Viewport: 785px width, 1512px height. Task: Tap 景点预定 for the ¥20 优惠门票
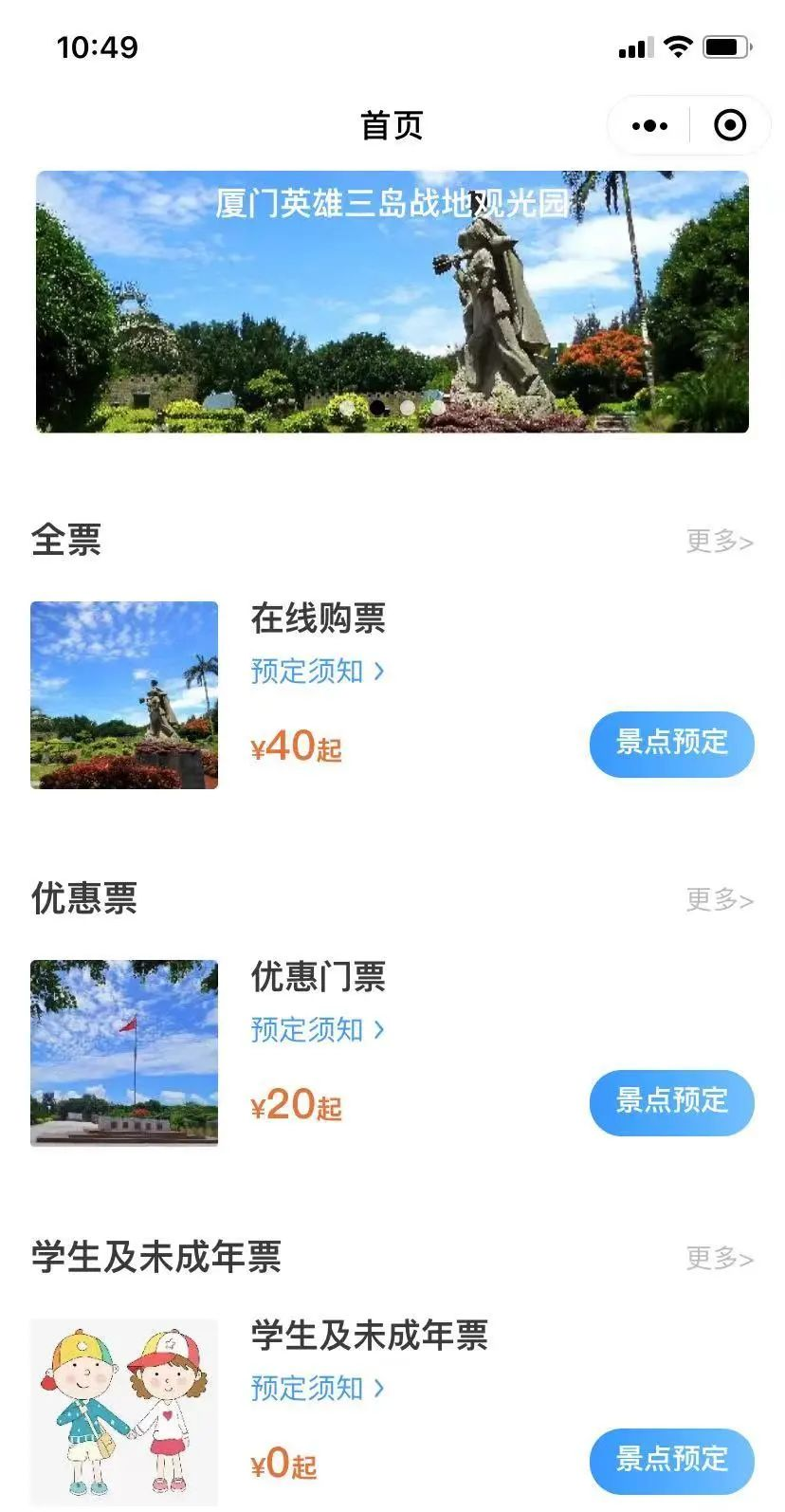pos(671,1102)
